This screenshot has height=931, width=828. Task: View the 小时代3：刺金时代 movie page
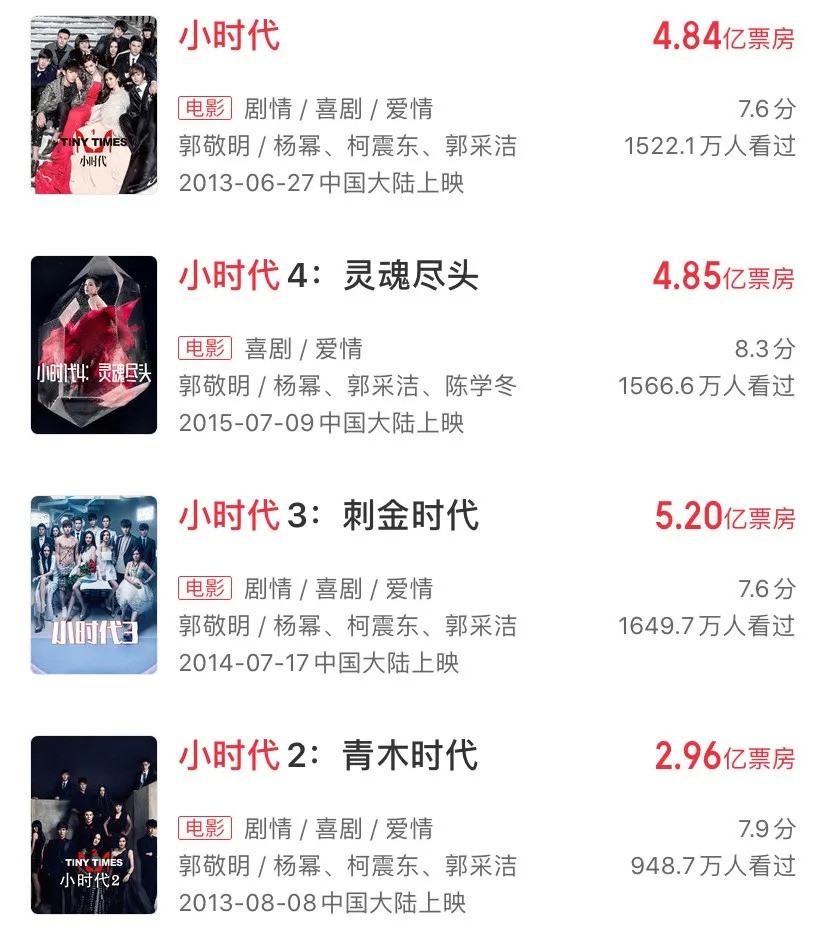[329, 516]
